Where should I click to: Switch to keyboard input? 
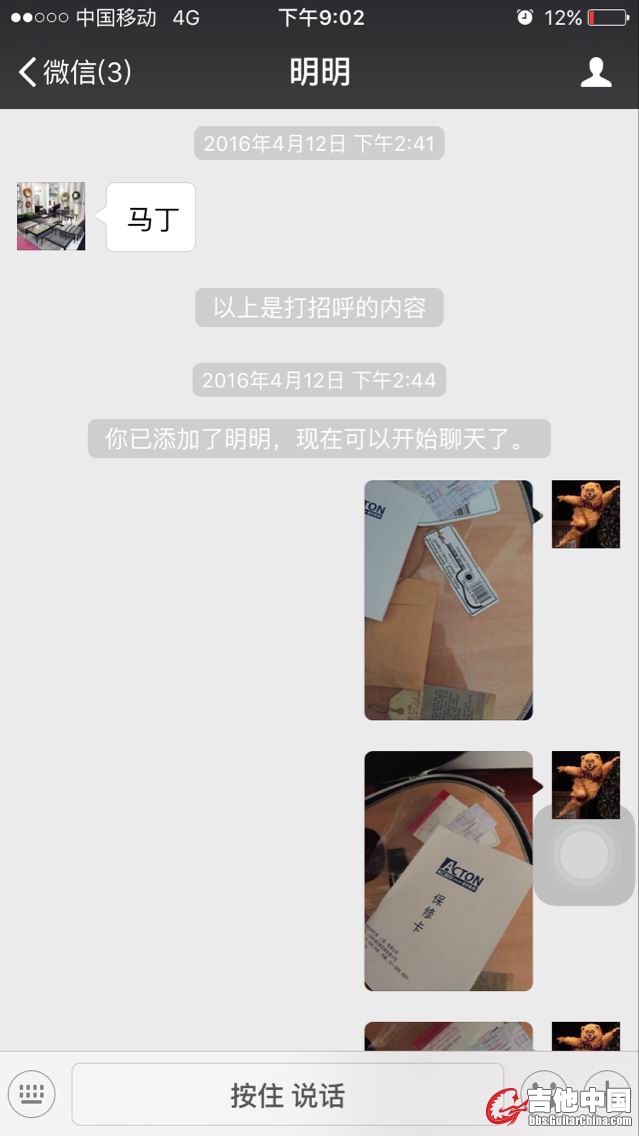pyautogui.click(x=32, y=1094)
